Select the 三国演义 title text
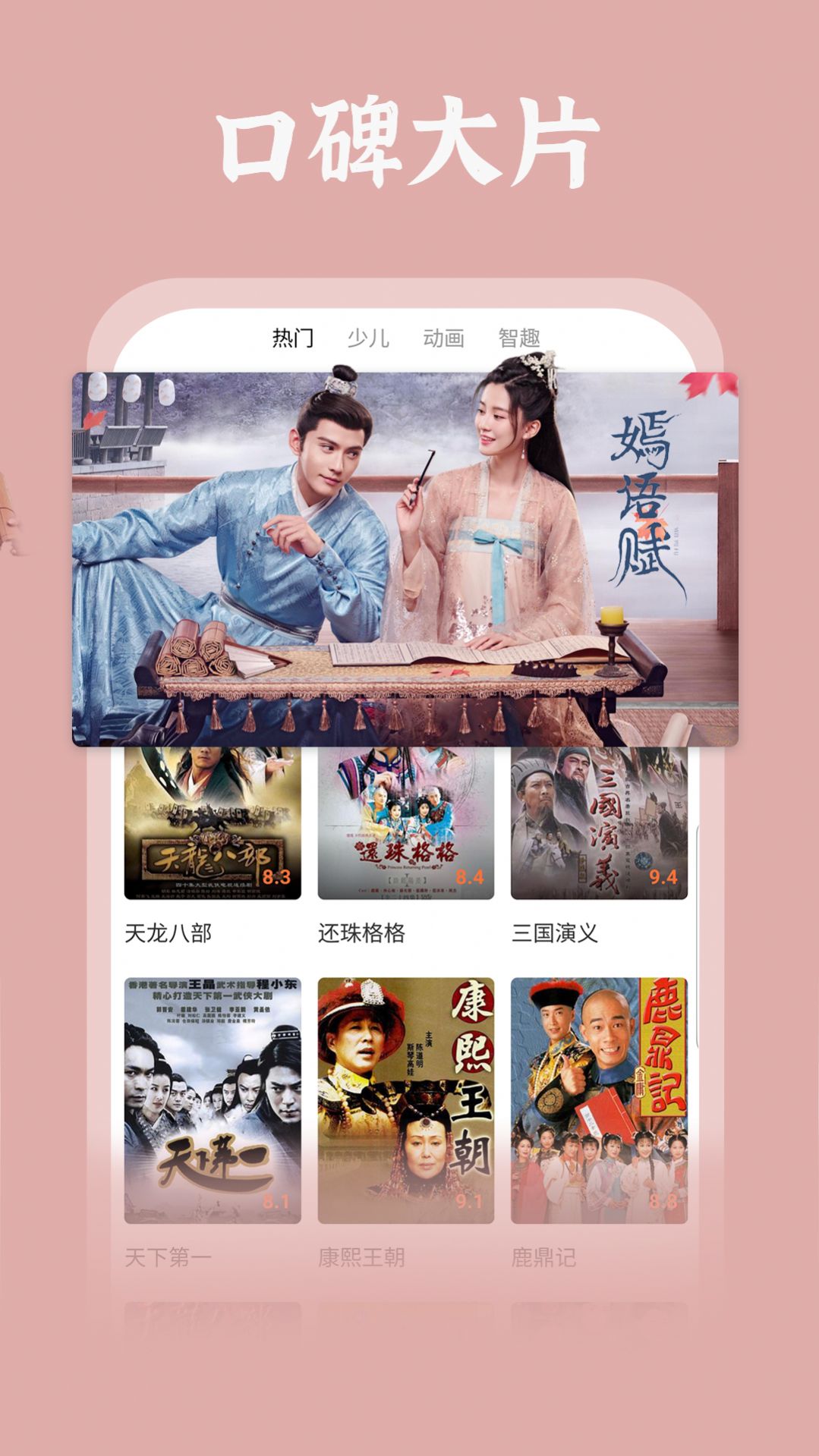The image size is (819, 1456). point(554,931)
